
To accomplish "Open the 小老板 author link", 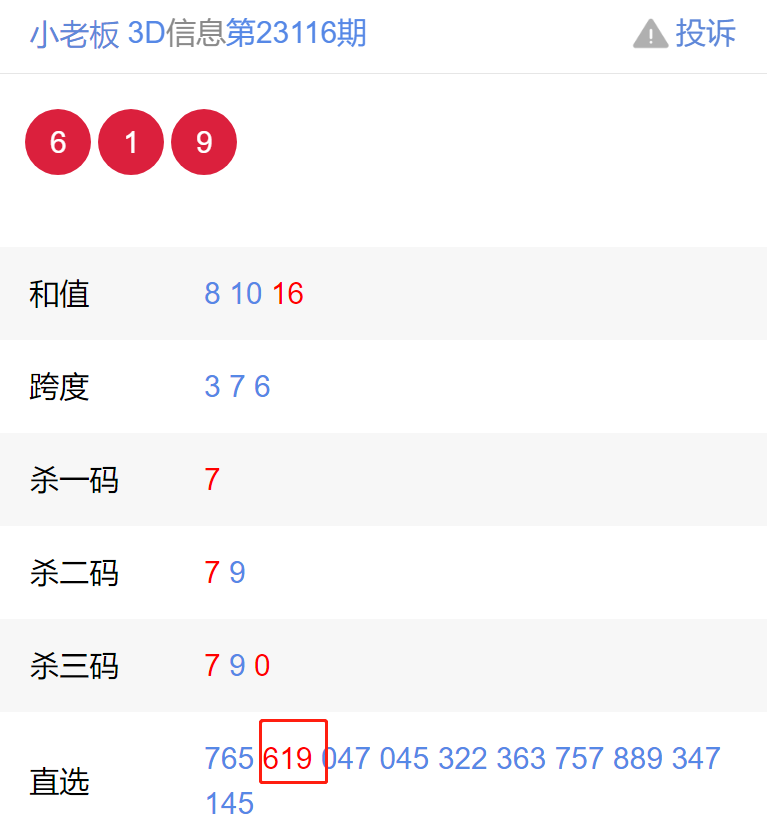I will (x=74, y=34).
